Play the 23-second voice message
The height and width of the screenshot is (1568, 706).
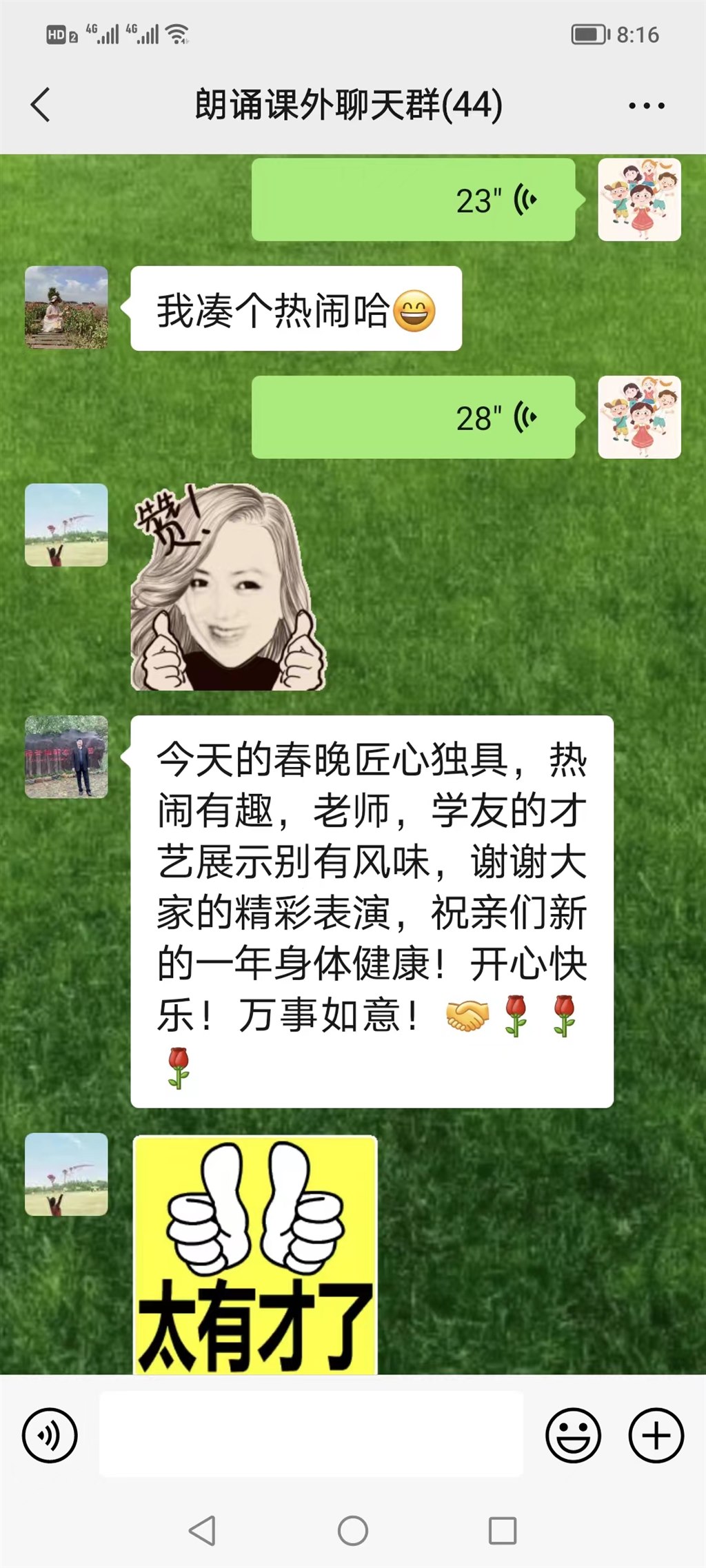coord(412,200)
